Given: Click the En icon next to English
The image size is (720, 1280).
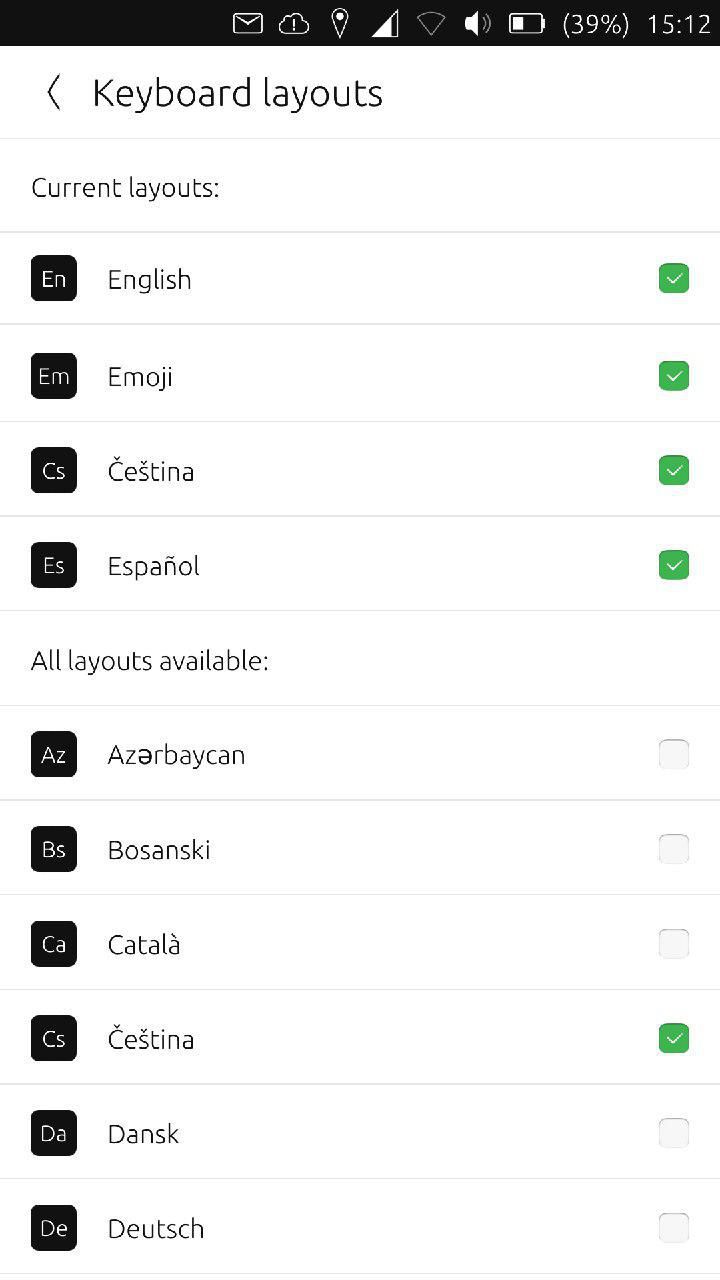Looking at the screenshot, I should pyautogui.click(x=53, y=278).
